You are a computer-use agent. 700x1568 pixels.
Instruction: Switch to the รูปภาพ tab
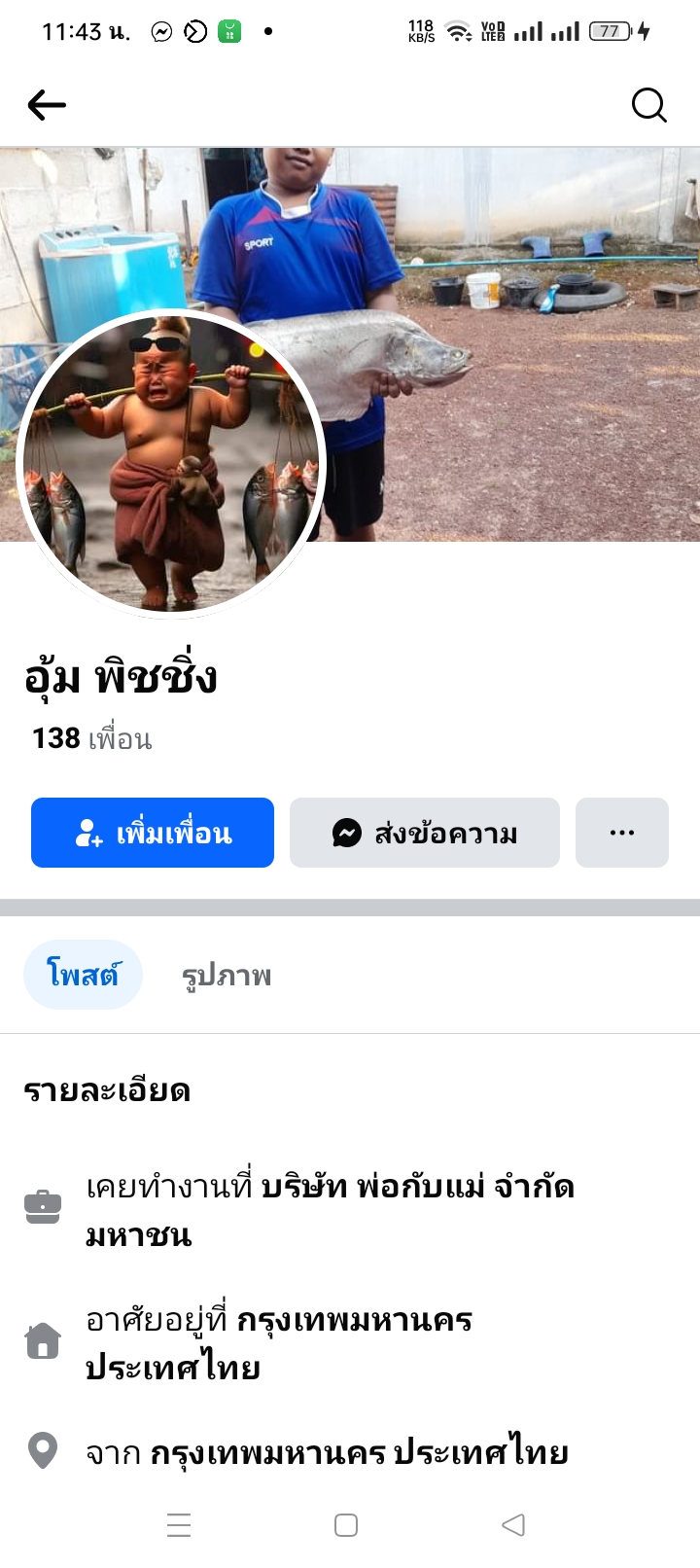click(227, 975)
